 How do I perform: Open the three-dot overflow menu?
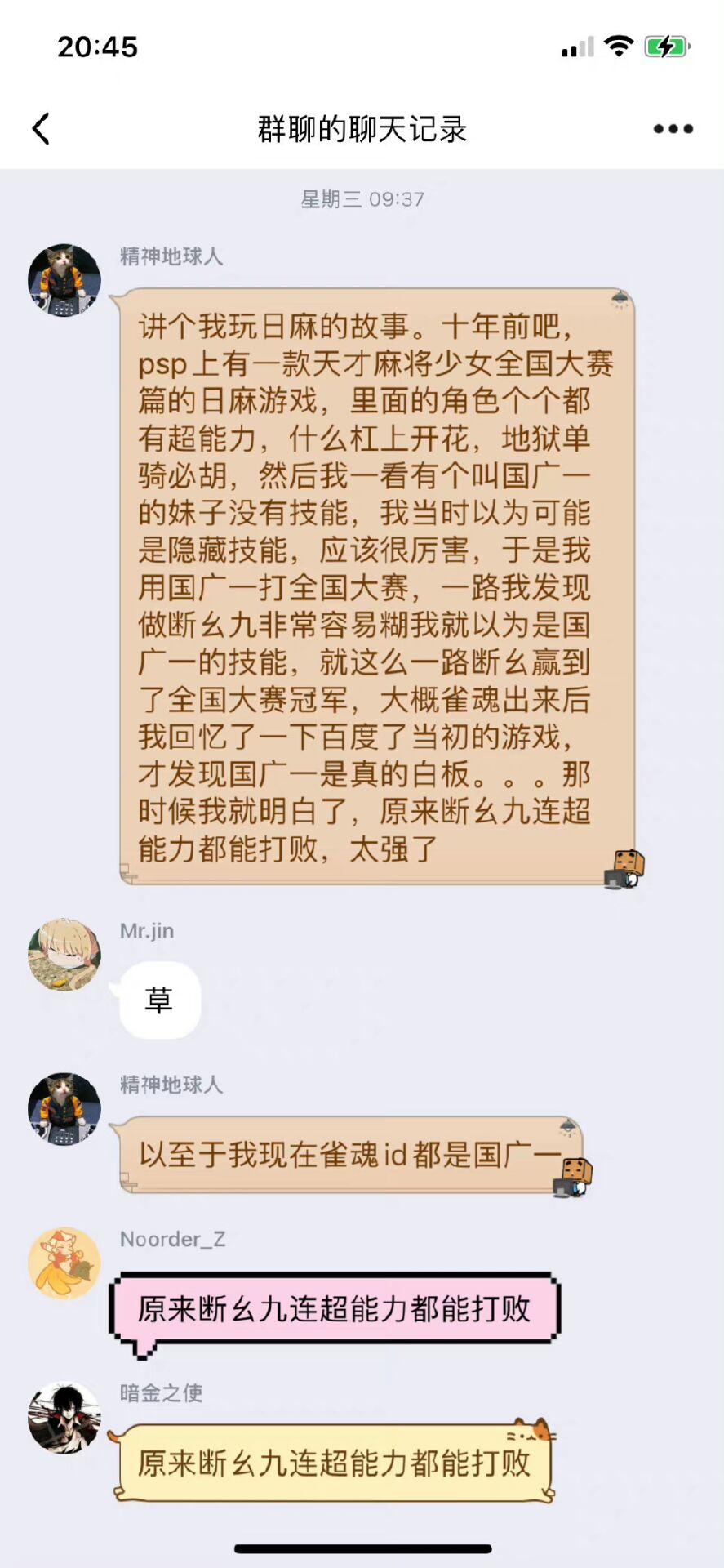[x=673, y=129]
